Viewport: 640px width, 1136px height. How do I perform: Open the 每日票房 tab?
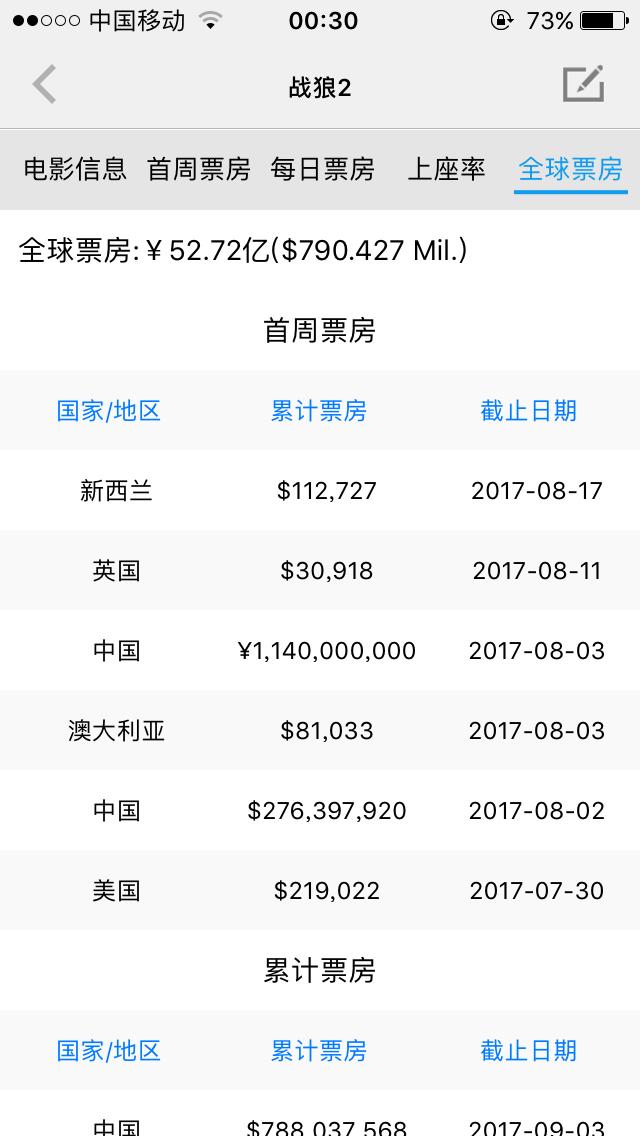pos(323,170)
